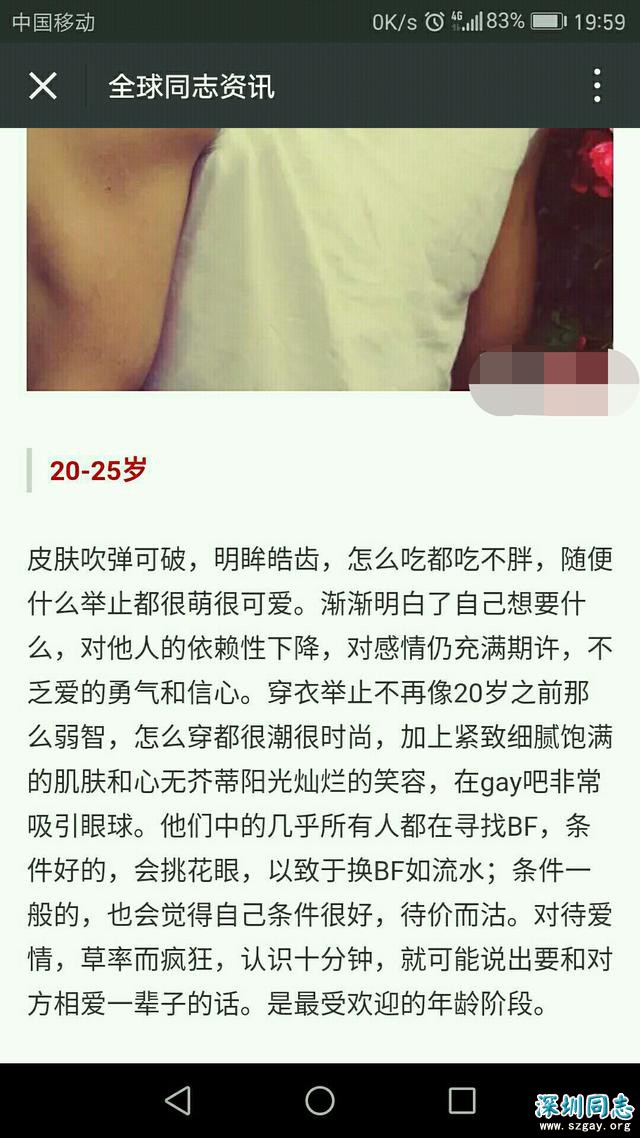This screenshot has height=1138, width=640.
Task: Go to the home screen
Action: [x=320, y=1100]
